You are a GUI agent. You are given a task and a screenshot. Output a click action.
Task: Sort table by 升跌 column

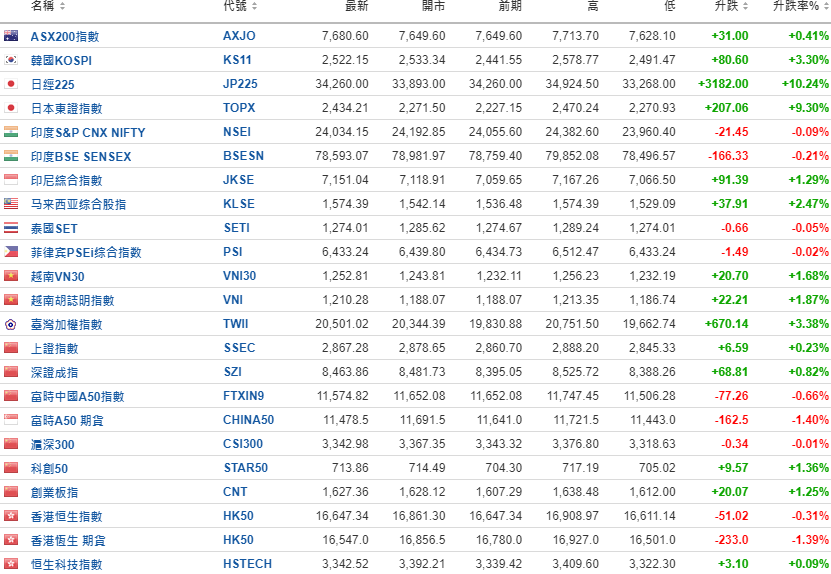tap(733, 6)
